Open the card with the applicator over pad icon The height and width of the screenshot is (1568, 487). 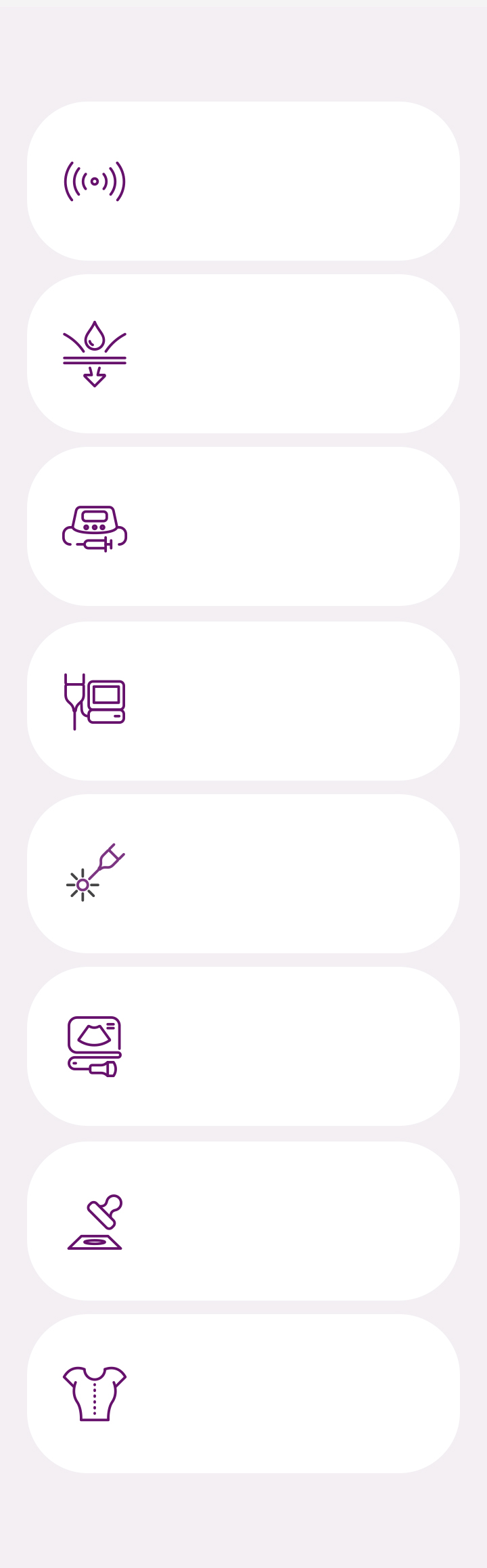click(x=243, y=1221)
